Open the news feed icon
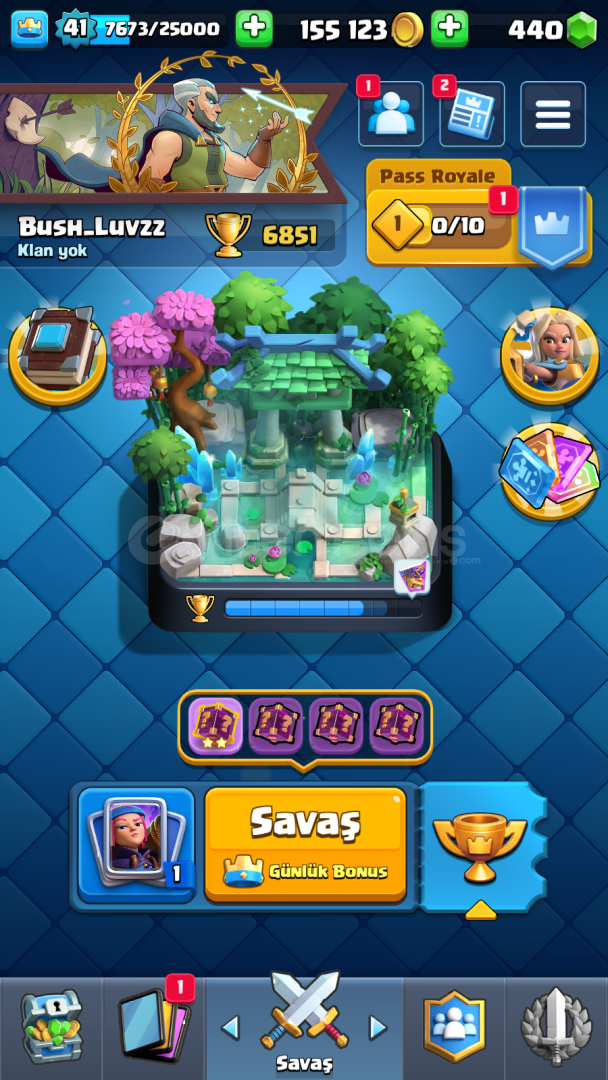The image size is (608, 1080). pyautogui.click(x=472, y=114)
